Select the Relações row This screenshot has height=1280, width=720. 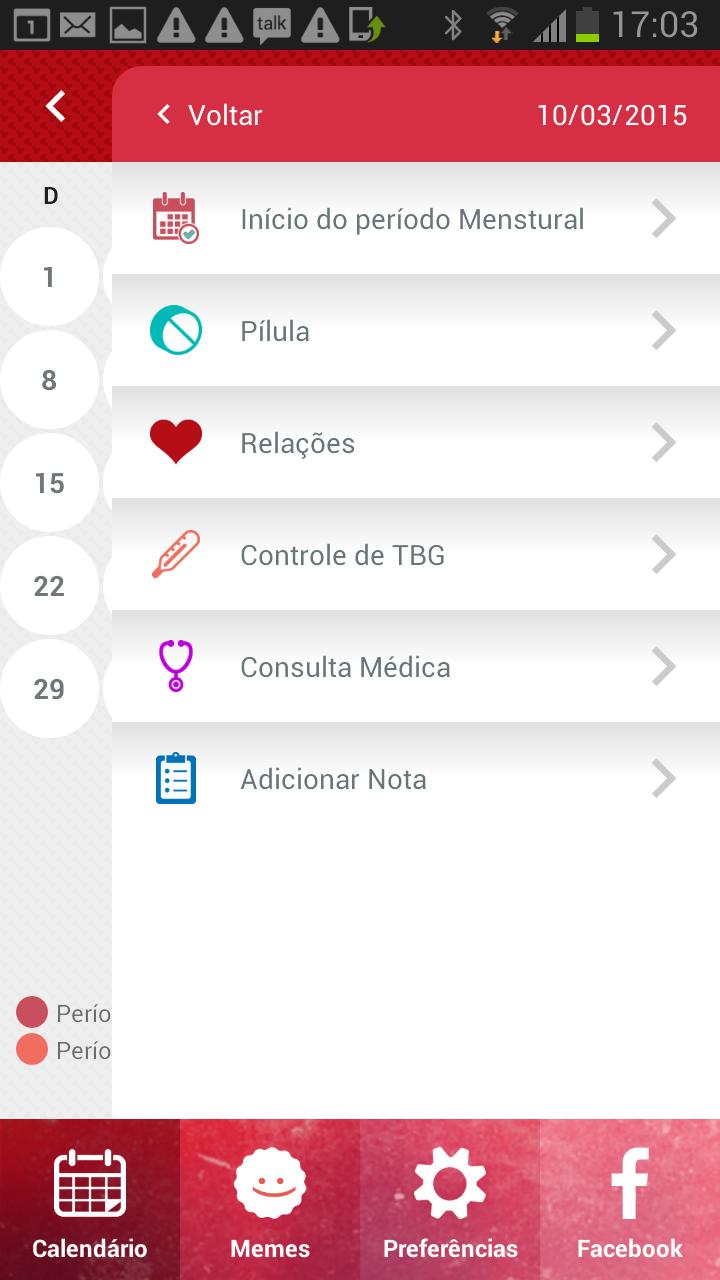(415, 443)
